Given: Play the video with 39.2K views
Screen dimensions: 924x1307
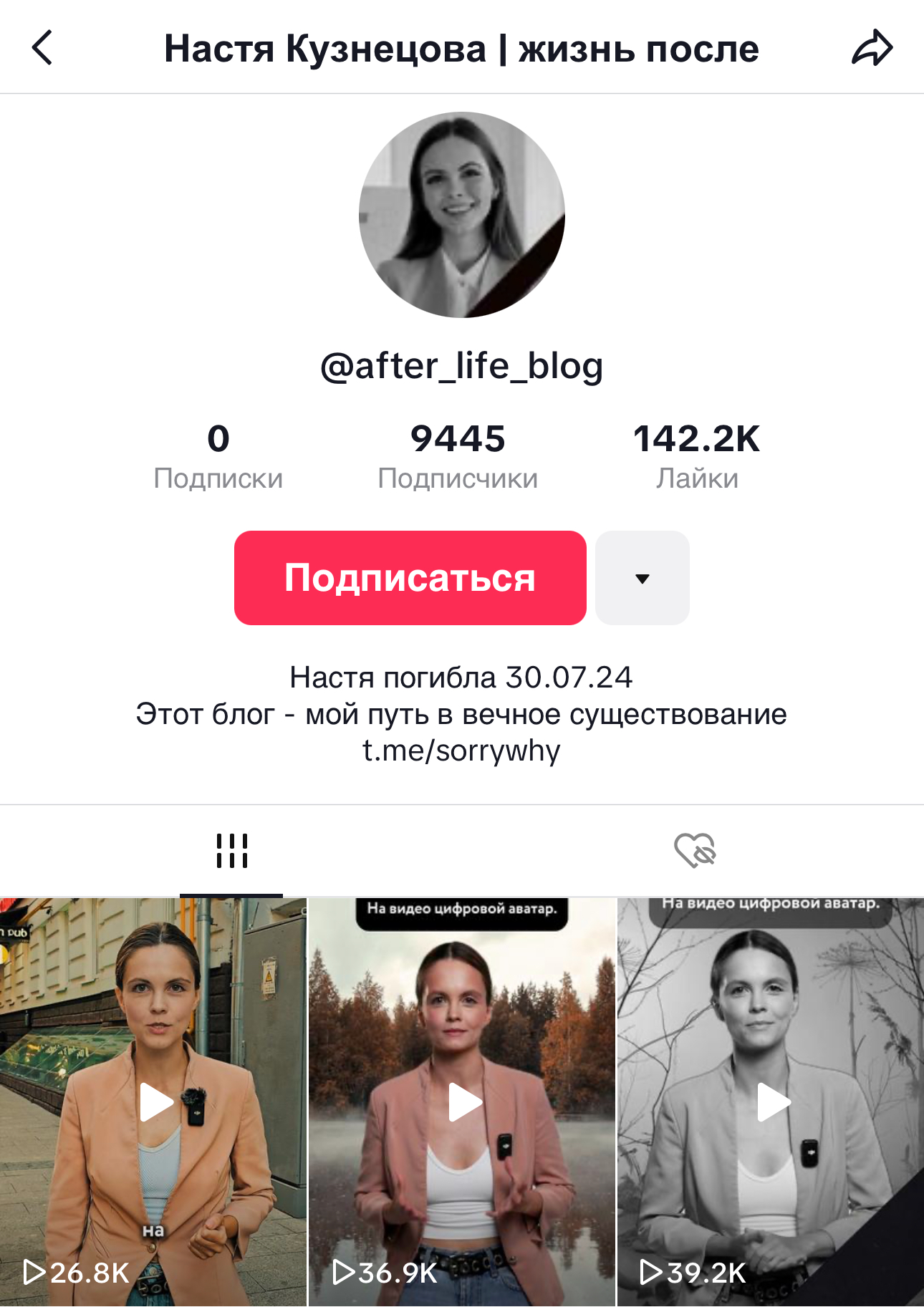Looking at the screenshot, I should pyautogui.click(x=771, y=1101).
